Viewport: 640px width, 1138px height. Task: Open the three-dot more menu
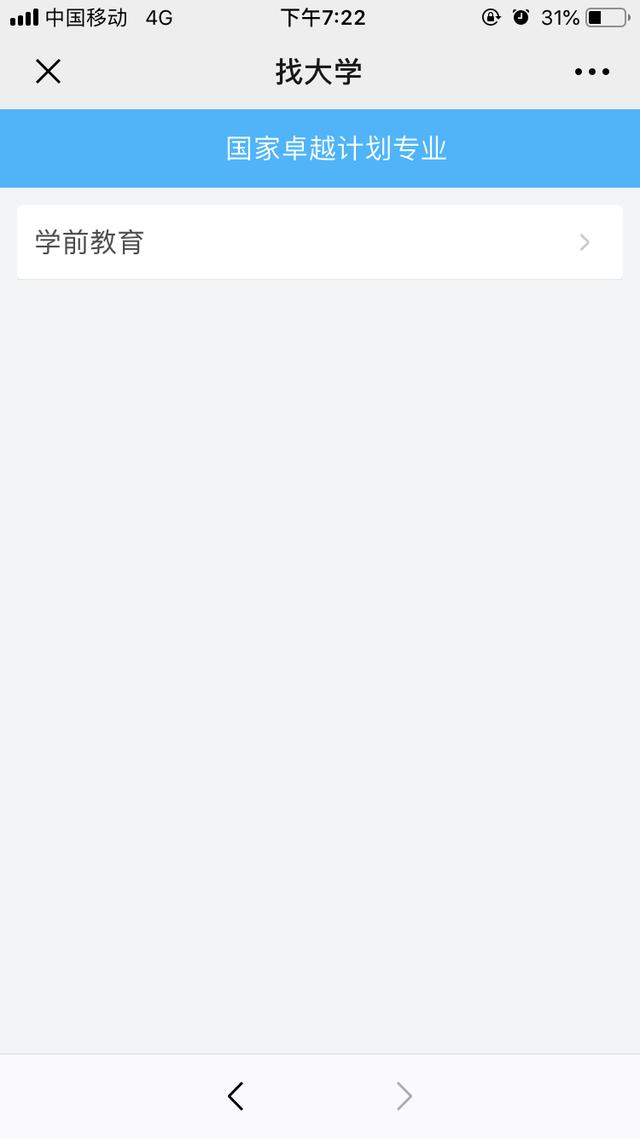pos(592,72)
